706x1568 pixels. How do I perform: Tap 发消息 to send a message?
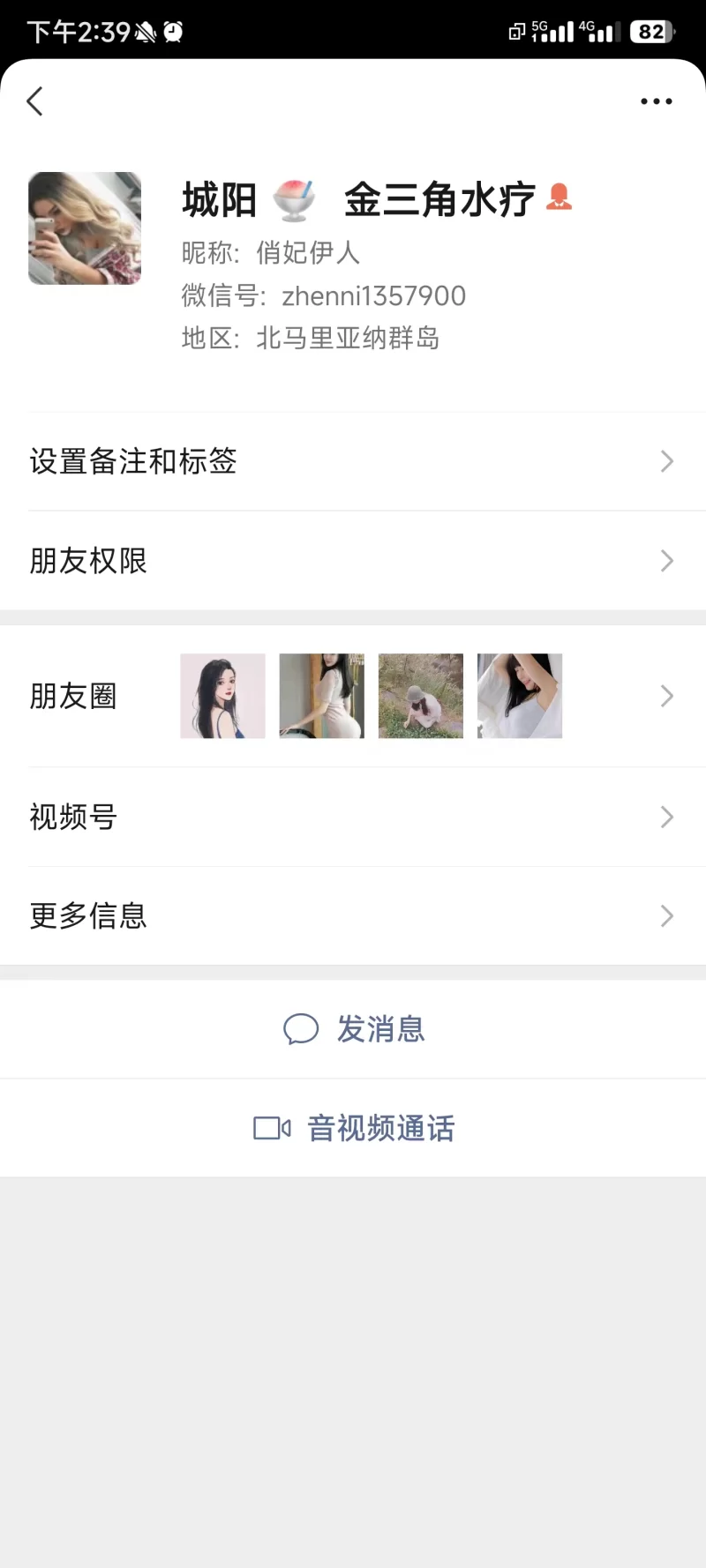tap(355, 1029)
